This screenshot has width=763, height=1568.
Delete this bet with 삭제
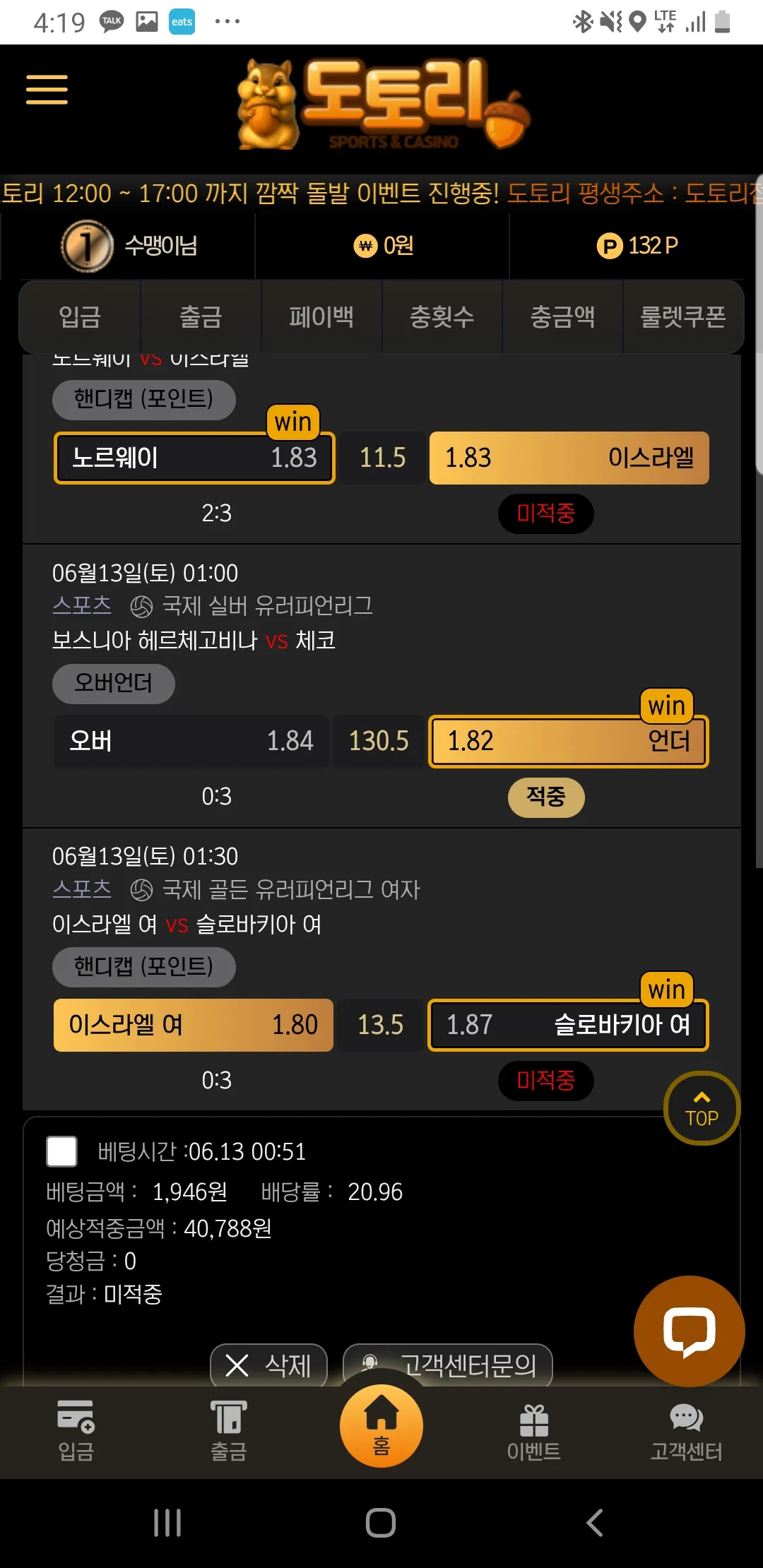[x=269, y=1365]
